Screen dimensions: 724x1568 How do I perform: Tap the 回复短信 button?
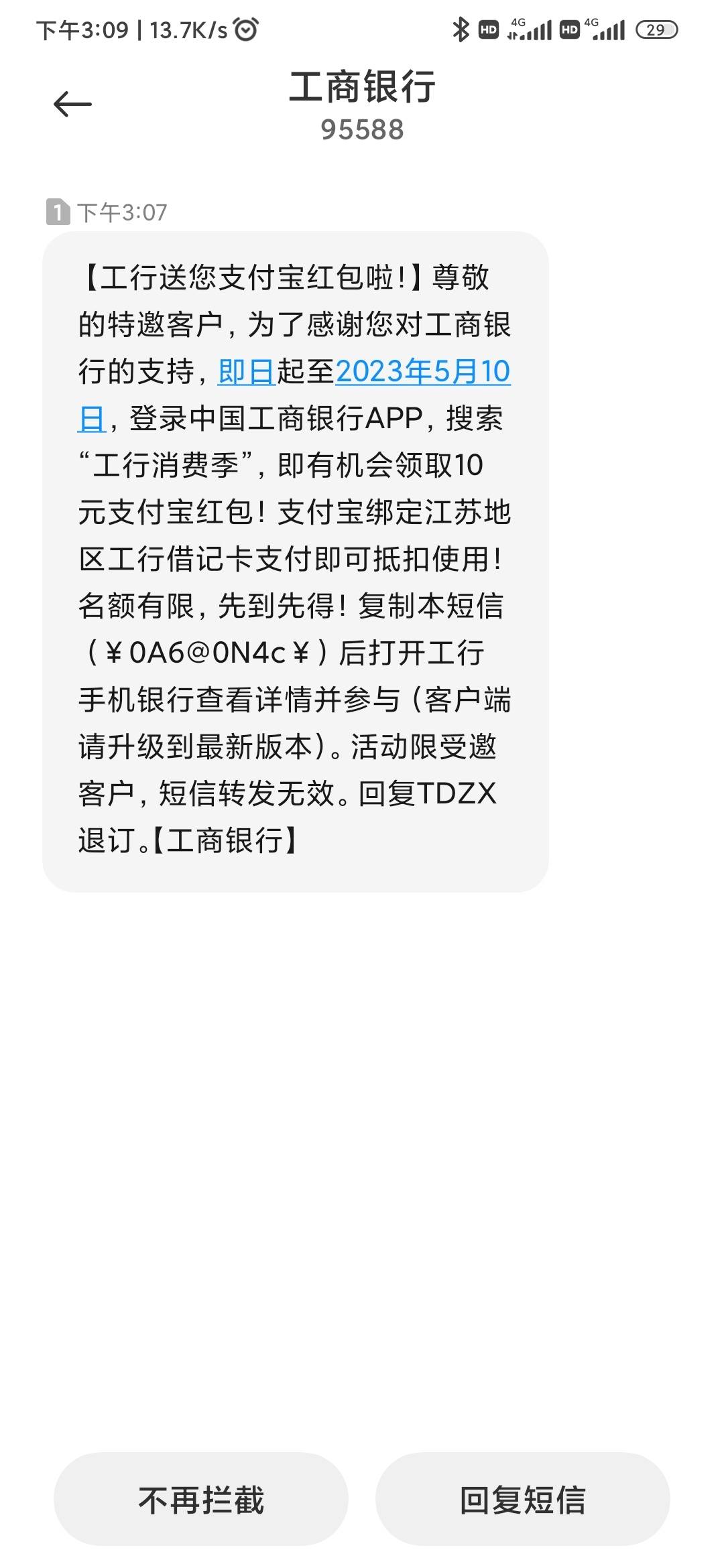[x=523, y=1499]
